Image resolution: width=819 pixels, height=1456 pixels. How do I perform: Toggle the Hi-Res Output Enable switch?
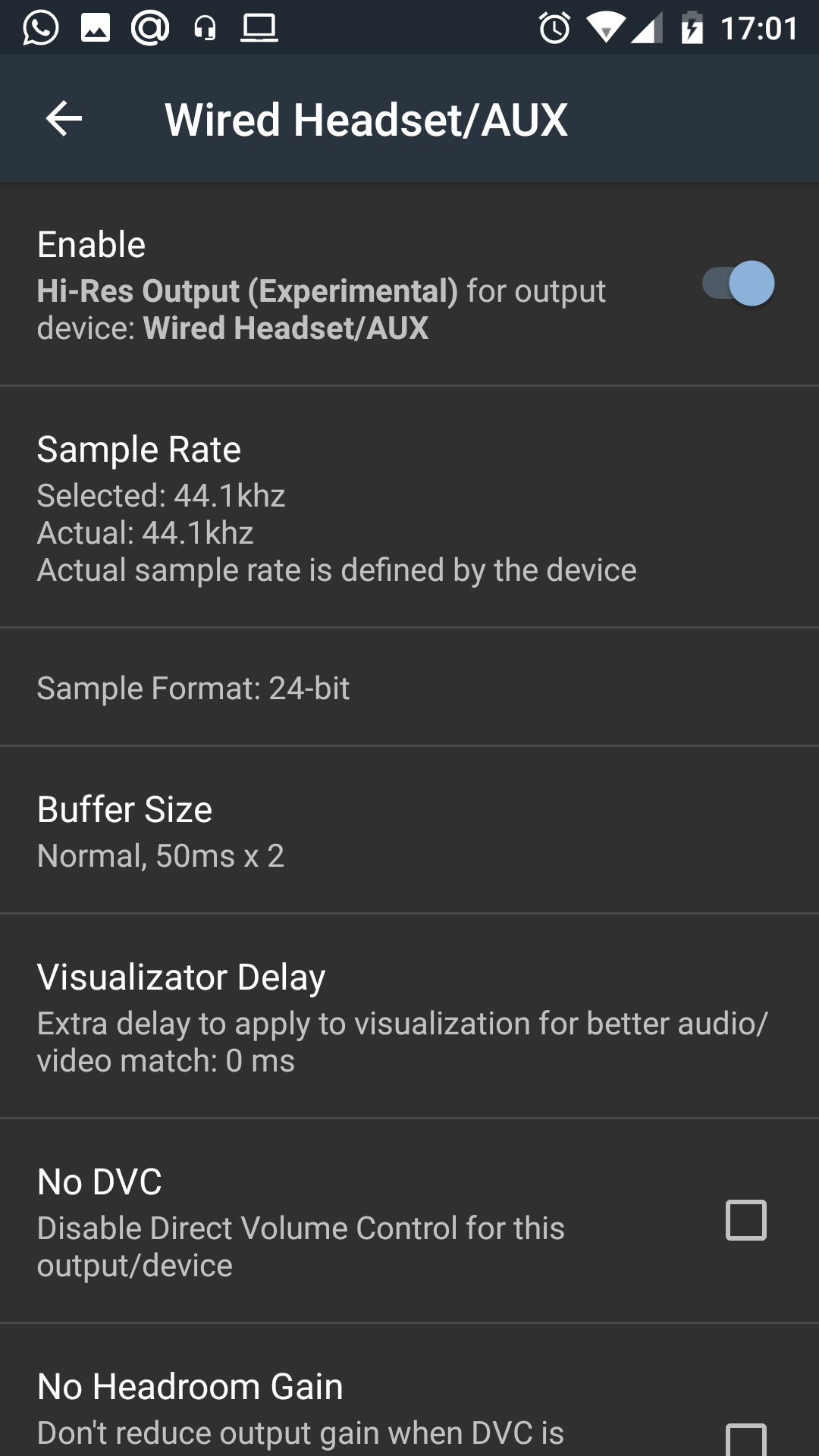click(738, 284)
